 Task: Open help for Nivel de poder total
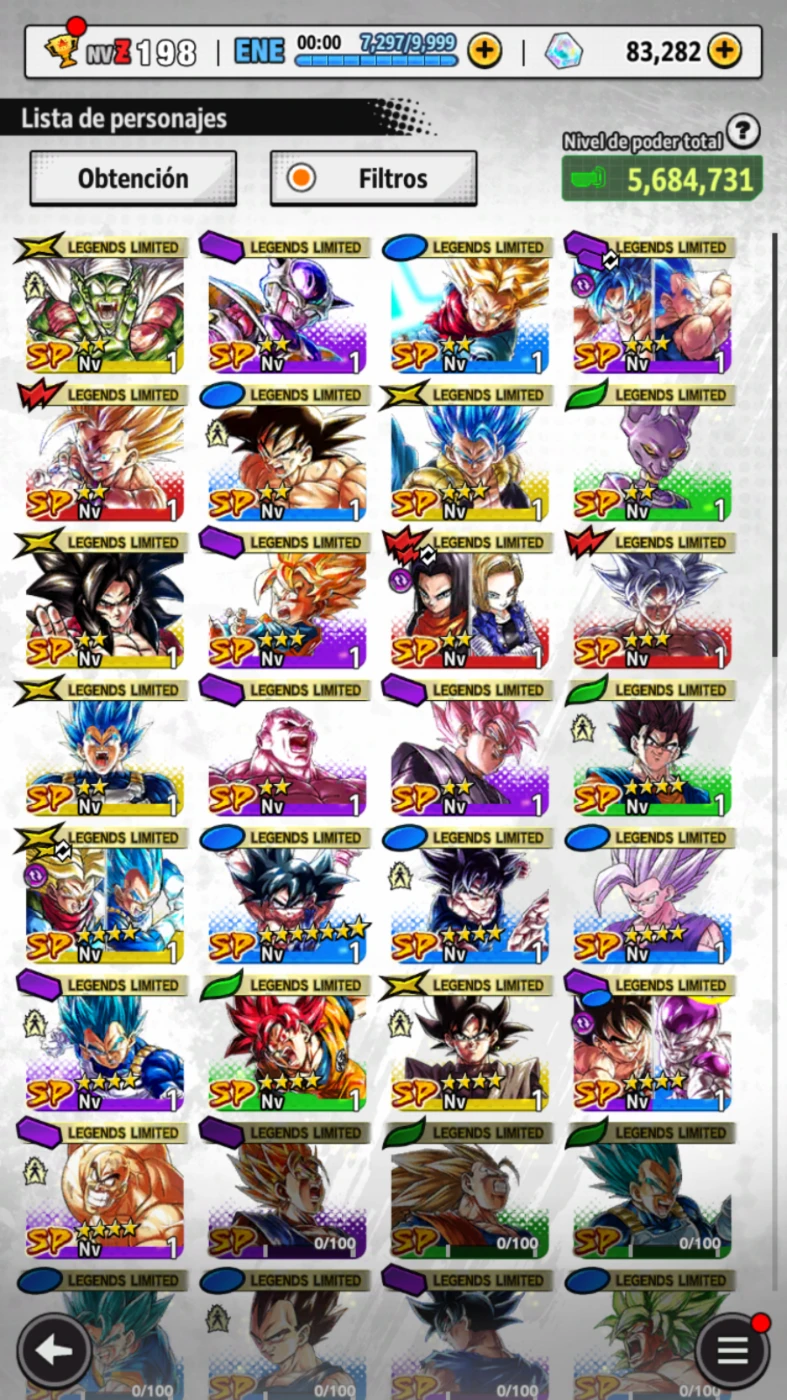[x=743, y=130]
